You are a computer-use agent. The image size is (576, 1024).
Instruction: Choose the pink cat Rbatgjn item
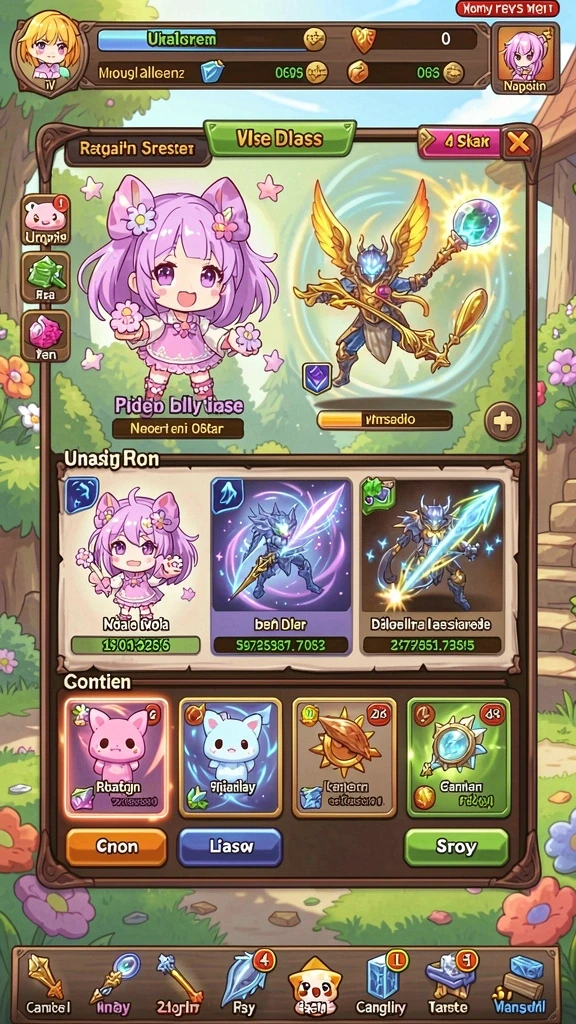(116, 758)
